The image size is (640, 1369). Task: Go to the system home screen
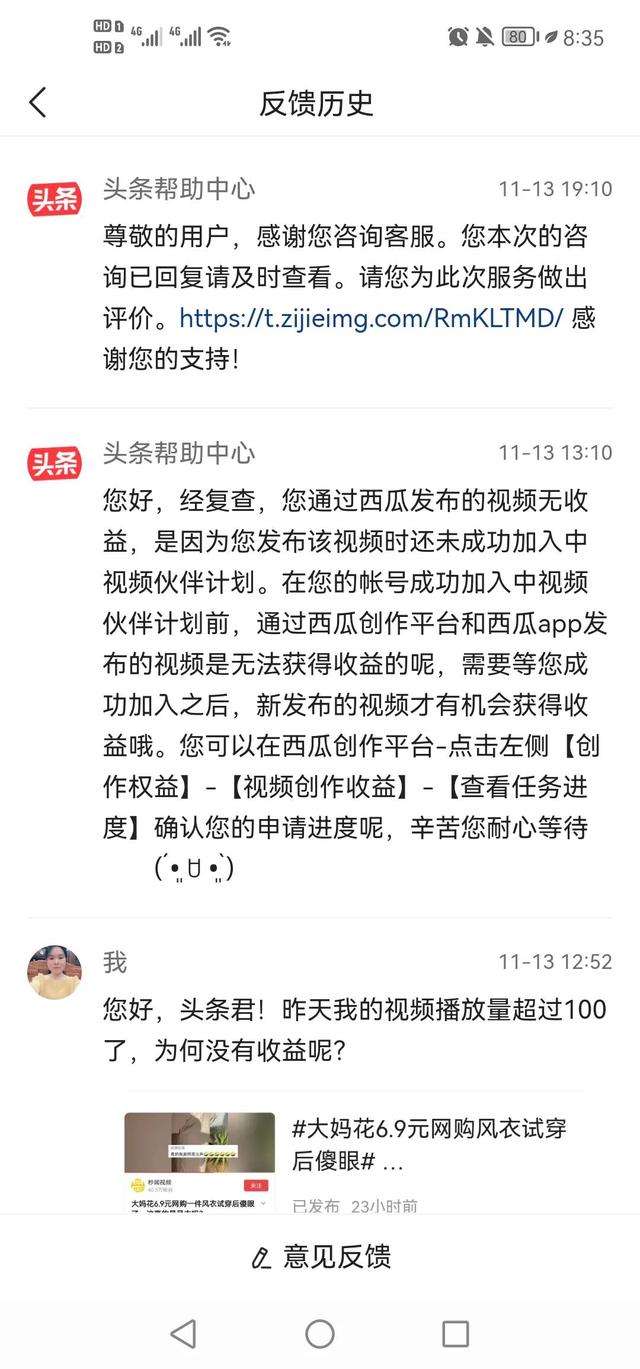320,1332
